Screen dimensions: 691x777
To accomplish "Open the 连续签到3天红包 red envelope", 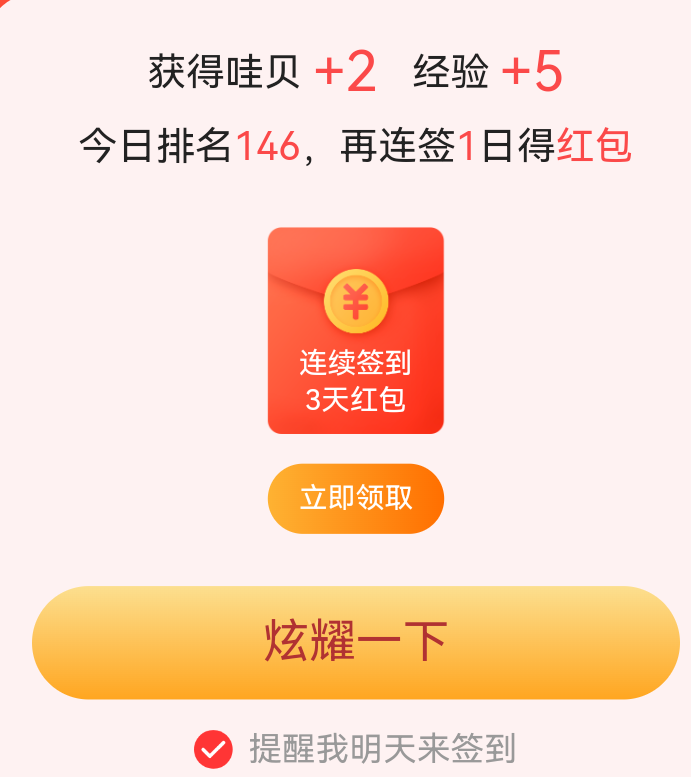I will [355, 330].
